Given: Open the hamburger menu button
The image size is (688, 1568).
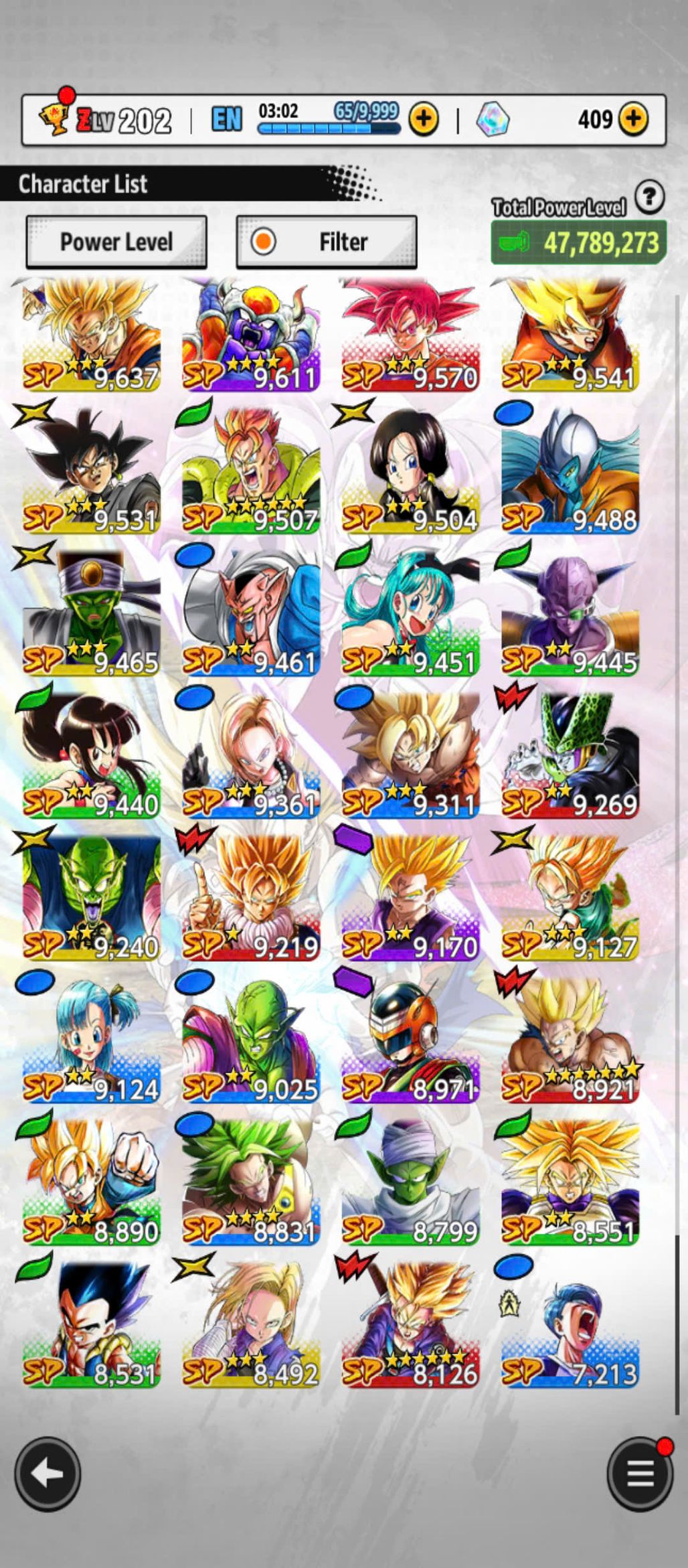Looking at the screenshot, I should [640, 1474].
